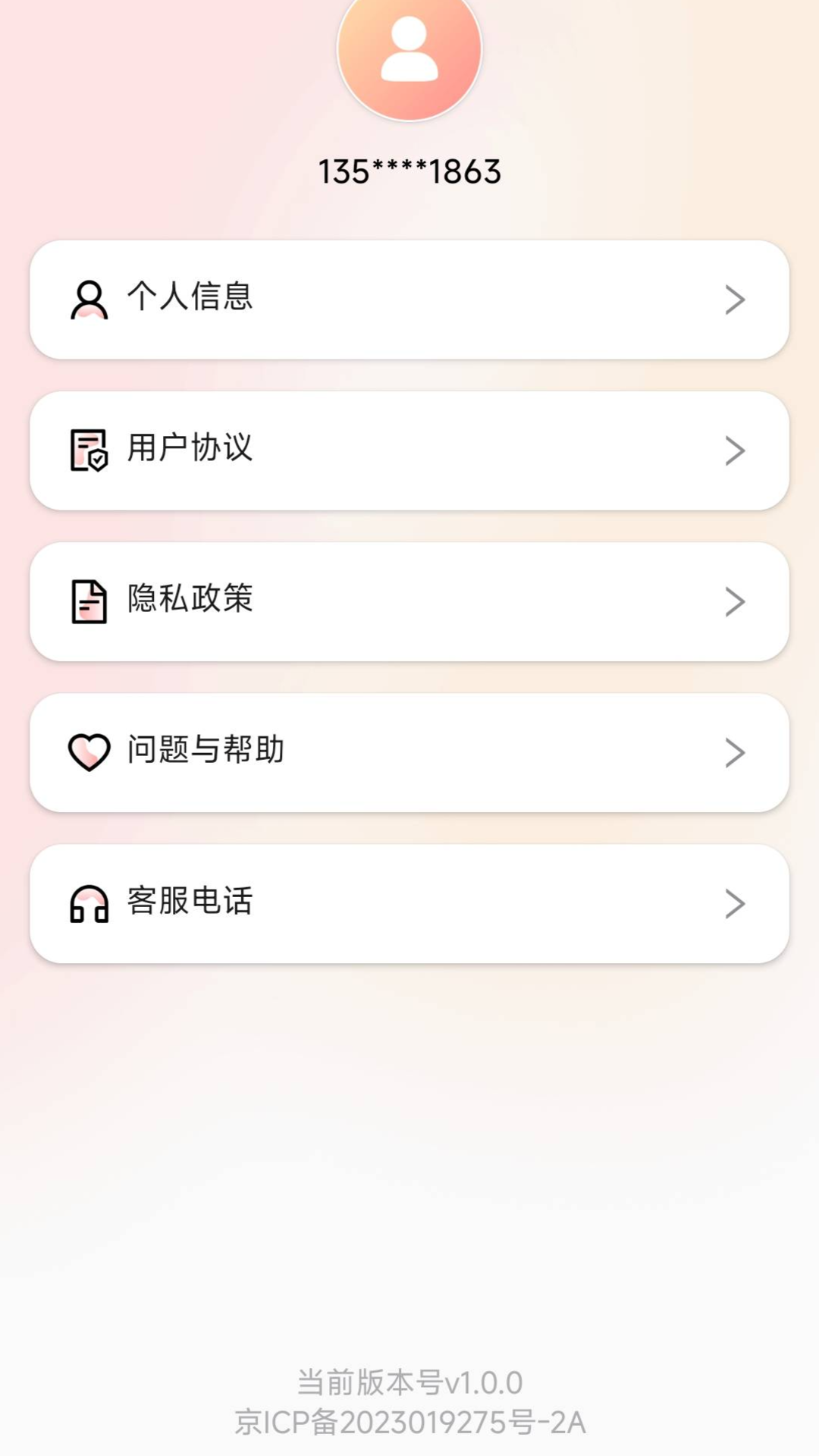Click the 隐私政策 file icon
The image size is (819, 1456).
[x=86, y=600]
